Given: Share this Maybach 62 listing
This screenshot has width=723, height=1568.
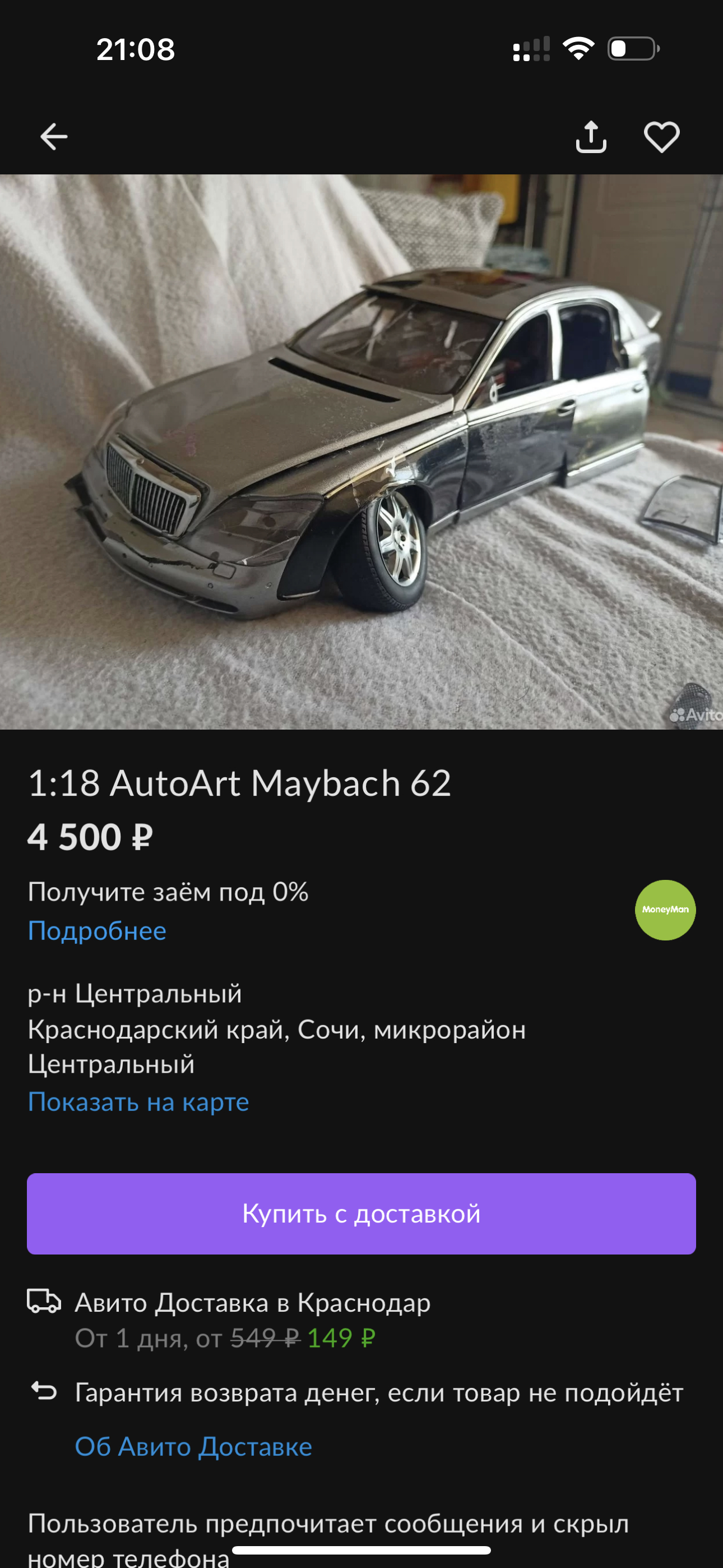Looking at the screenshot, I should [591, 136].
